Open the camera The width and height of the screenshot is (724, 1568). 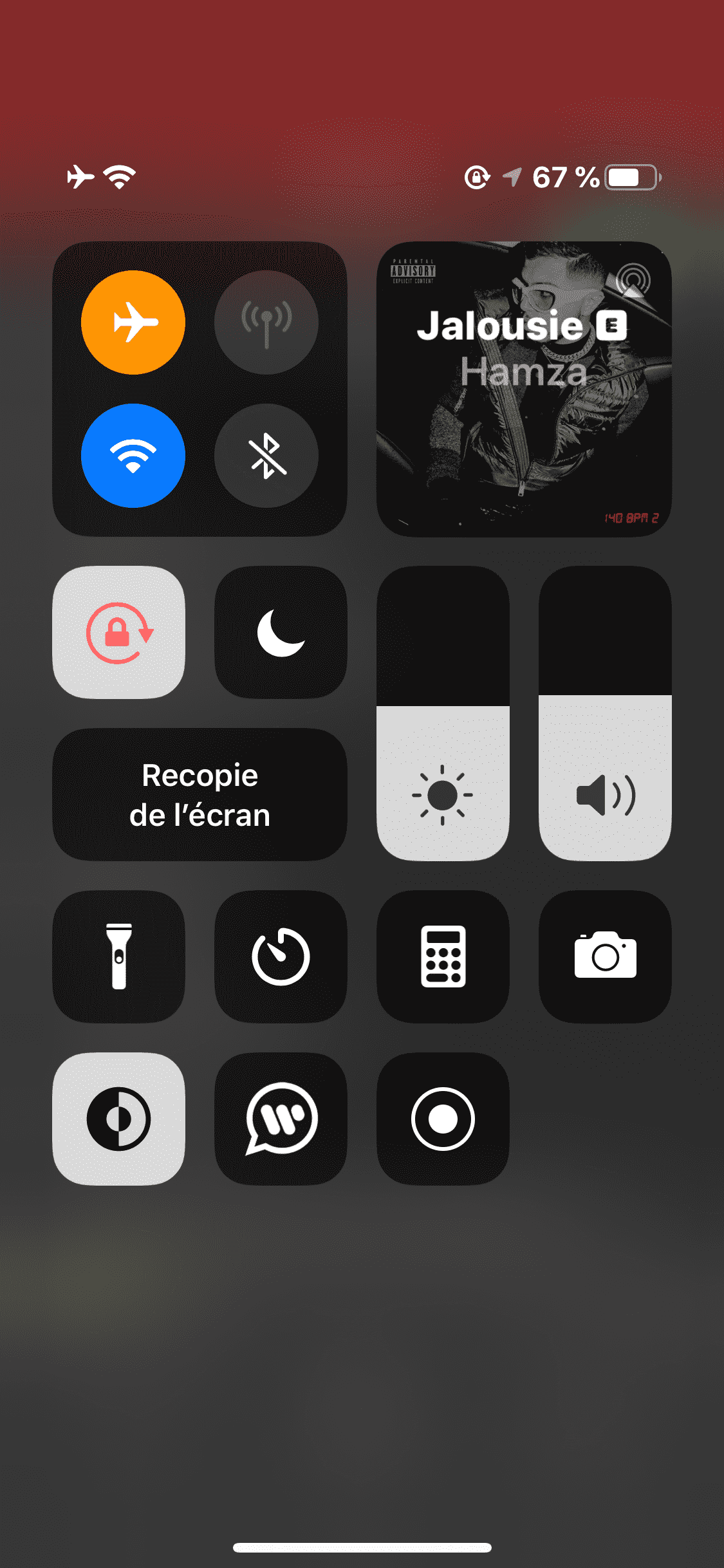coord(605,957)
